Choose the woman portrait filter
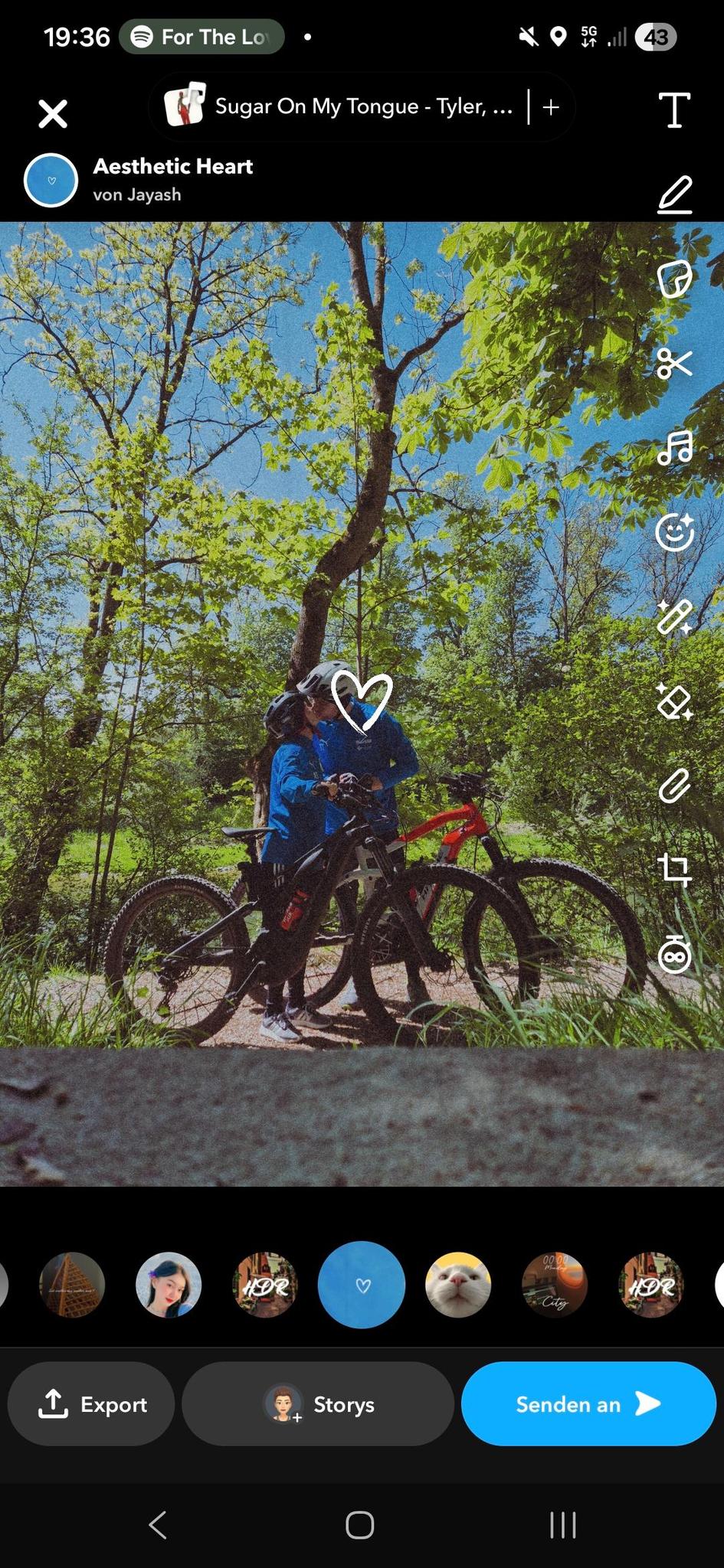Viewport: 724px width, 1568px height. click(169, 1285)
